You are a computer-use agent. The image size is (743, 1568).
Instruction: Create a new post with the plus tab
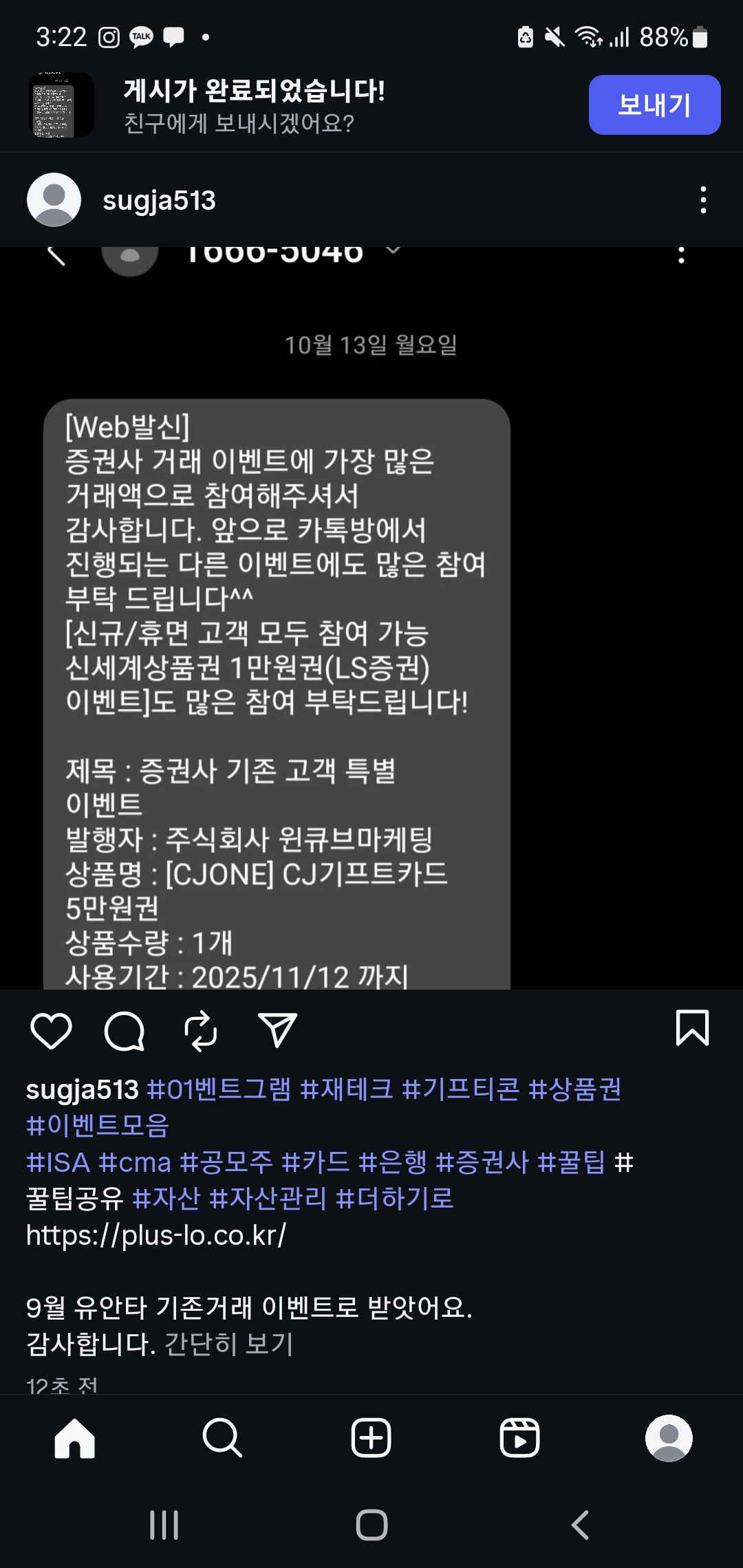(371, 1437)
